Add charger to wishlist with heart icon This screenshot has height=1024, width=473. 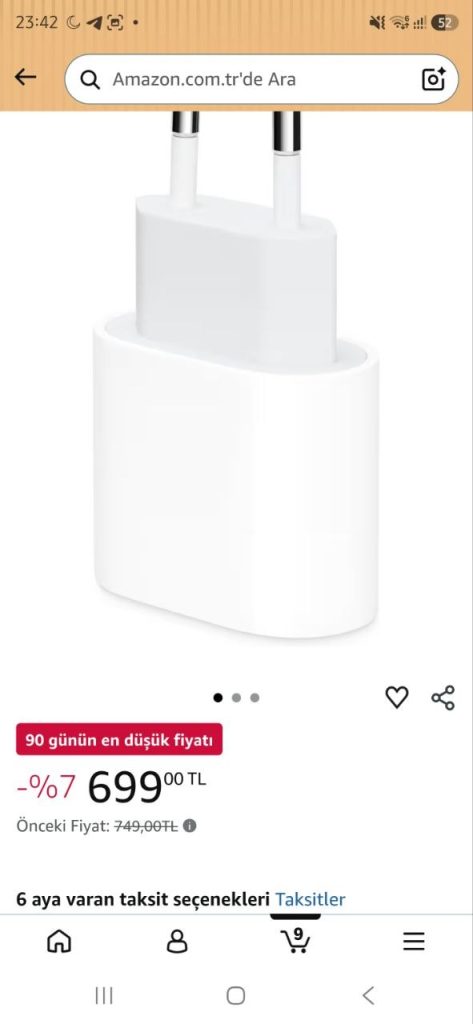coord(397,697)
